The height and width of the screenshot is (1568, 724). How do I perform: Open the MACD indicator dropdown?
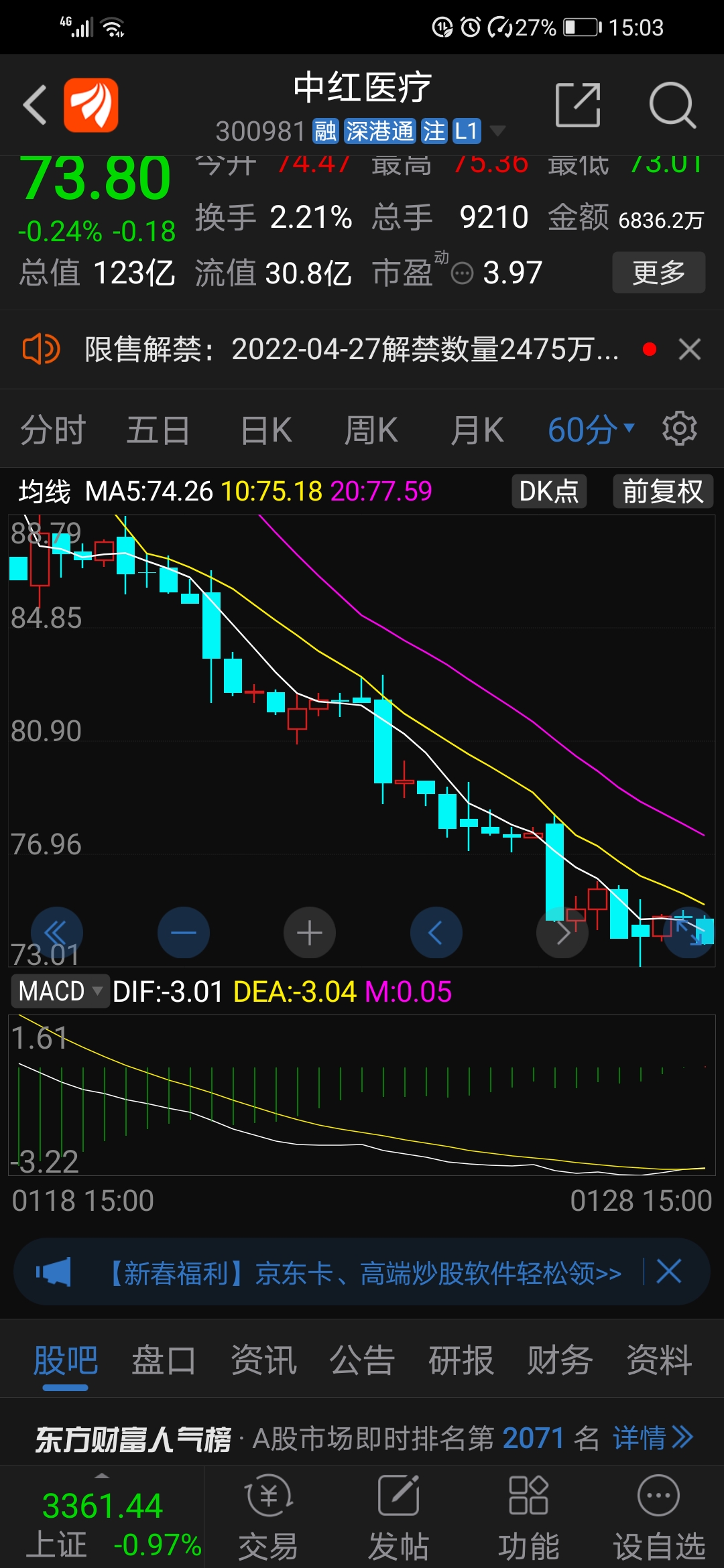60,991
